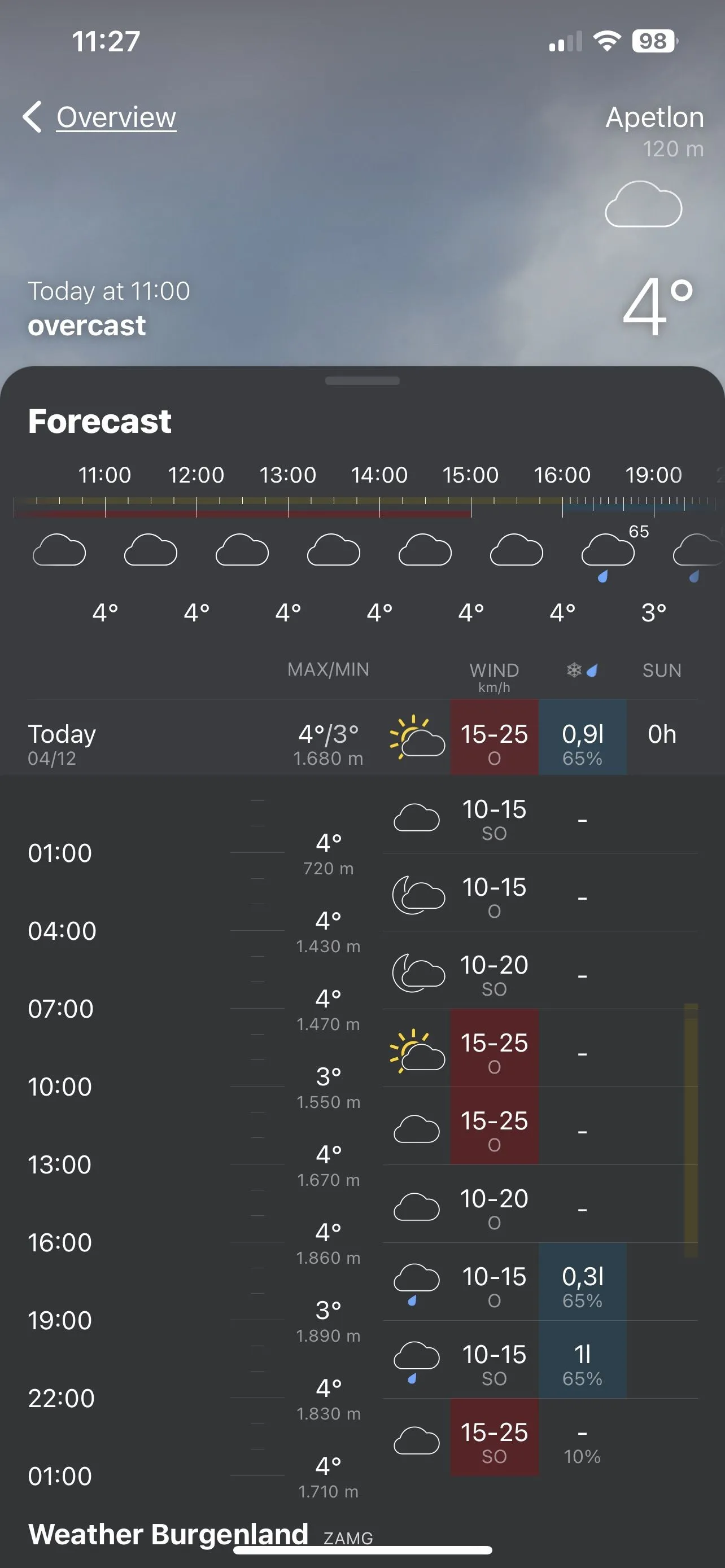Go back to the Overview screen
725x1568 pixels.
click(x=101, y=117)
